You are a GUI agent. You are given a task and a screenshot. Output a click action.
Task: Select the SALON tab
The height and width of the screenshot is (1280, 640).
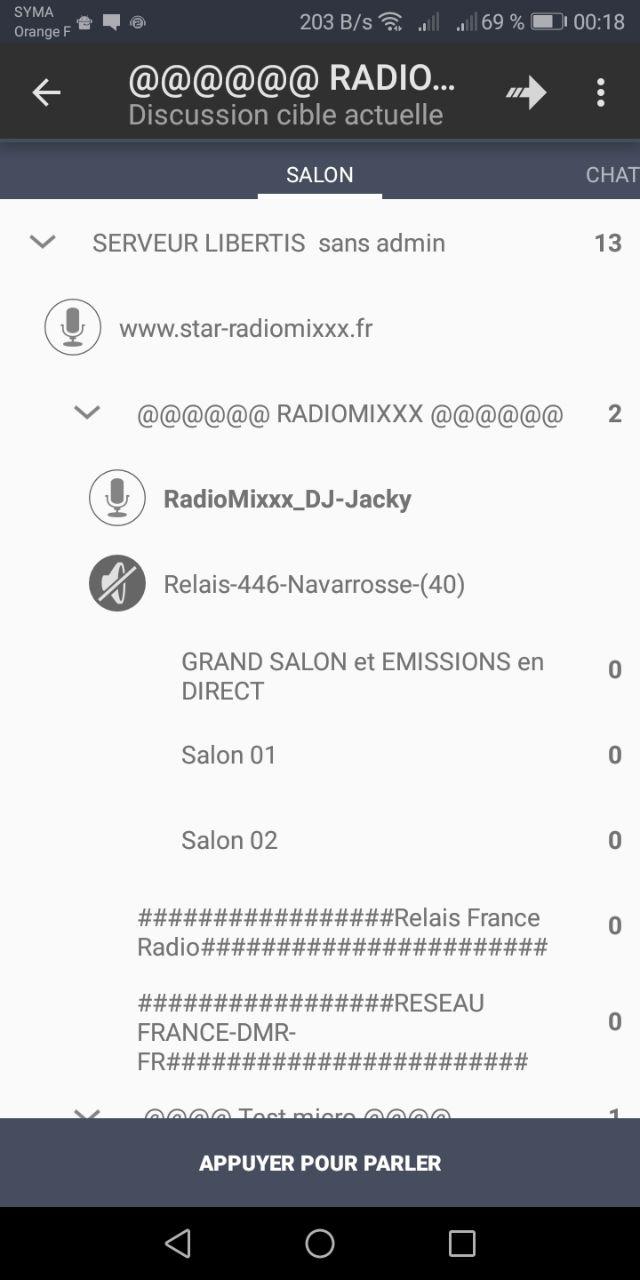coord(319,175)
